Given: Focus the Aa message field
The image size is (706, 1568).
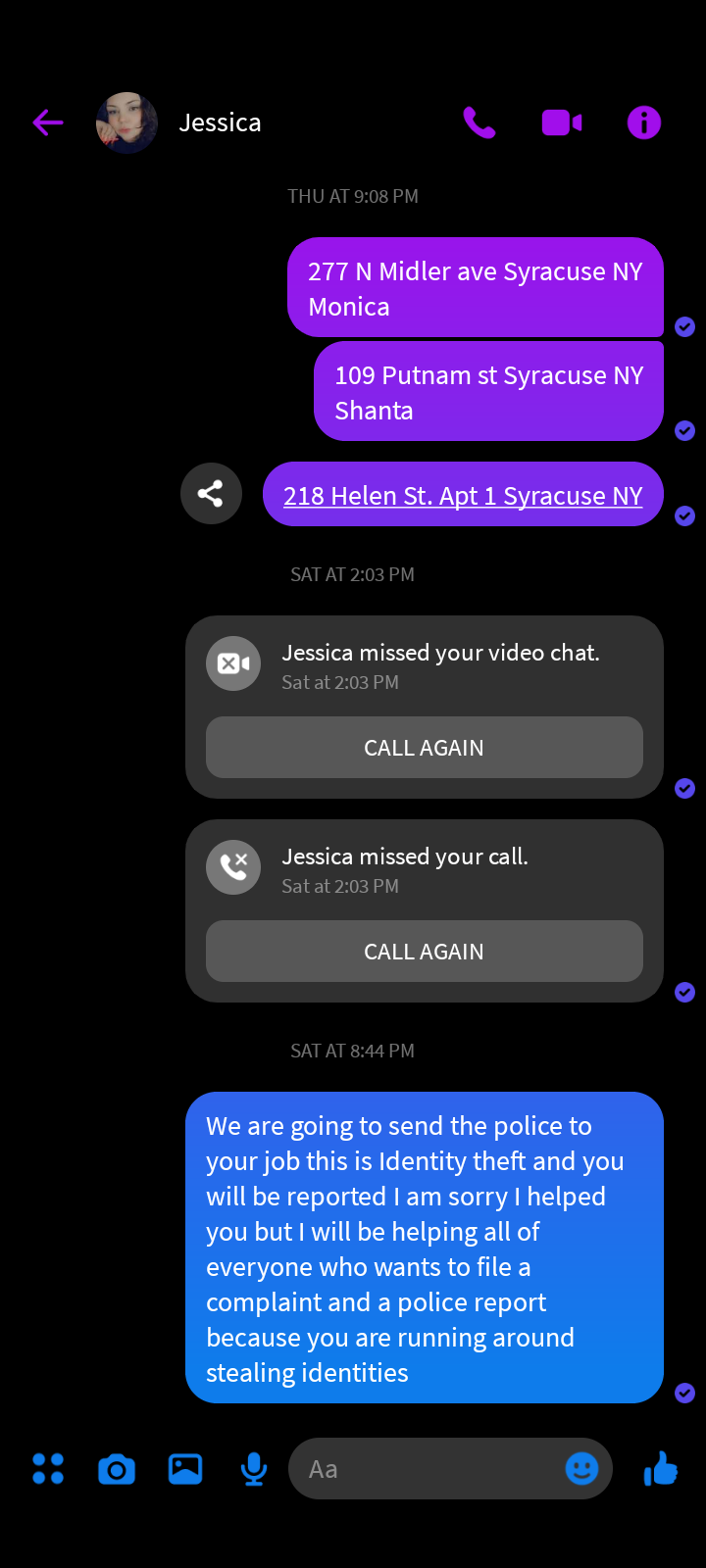Looking at the screenshot, I should (x=422, y=1469).
